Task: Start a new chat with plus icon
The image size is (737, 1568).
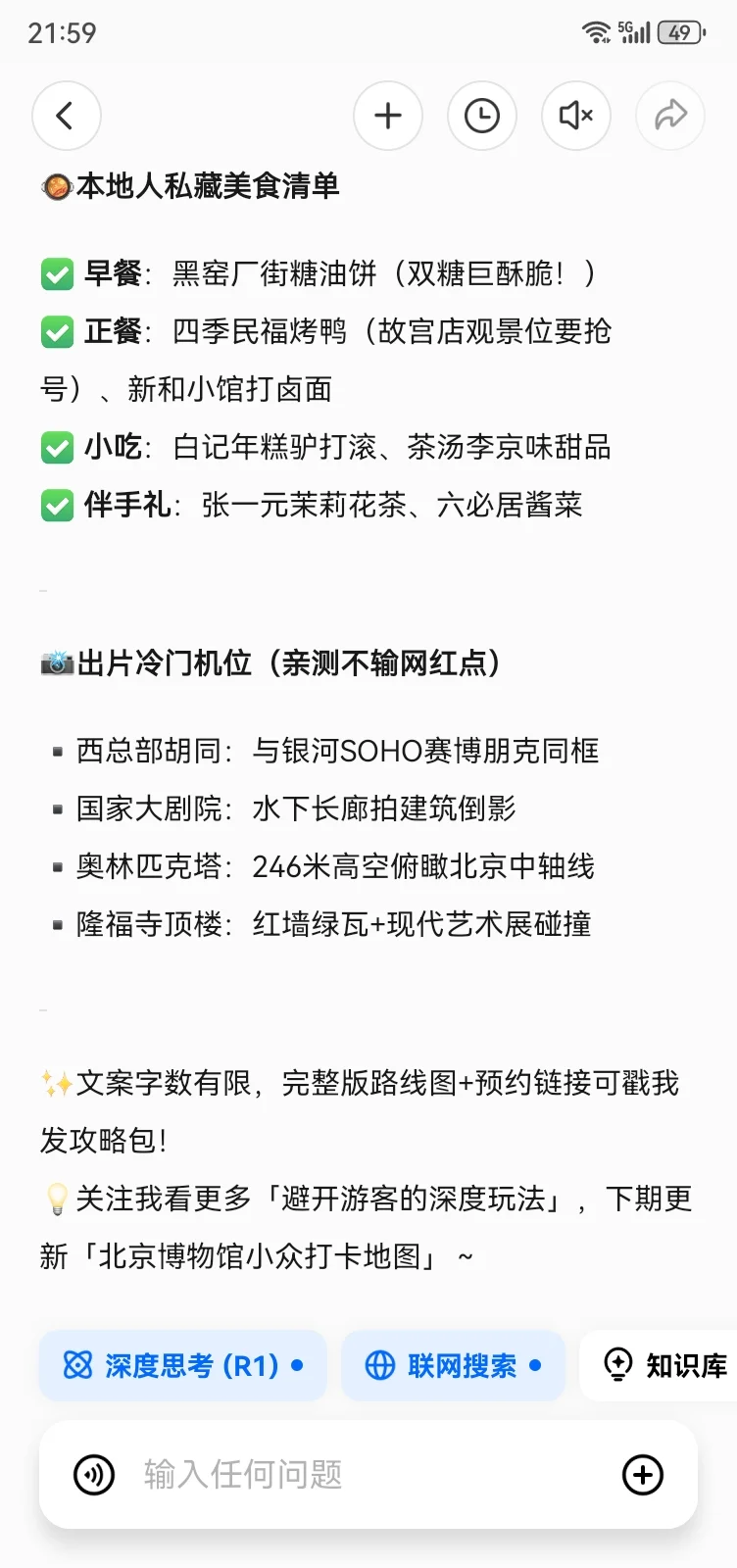Action: [388, 116]
